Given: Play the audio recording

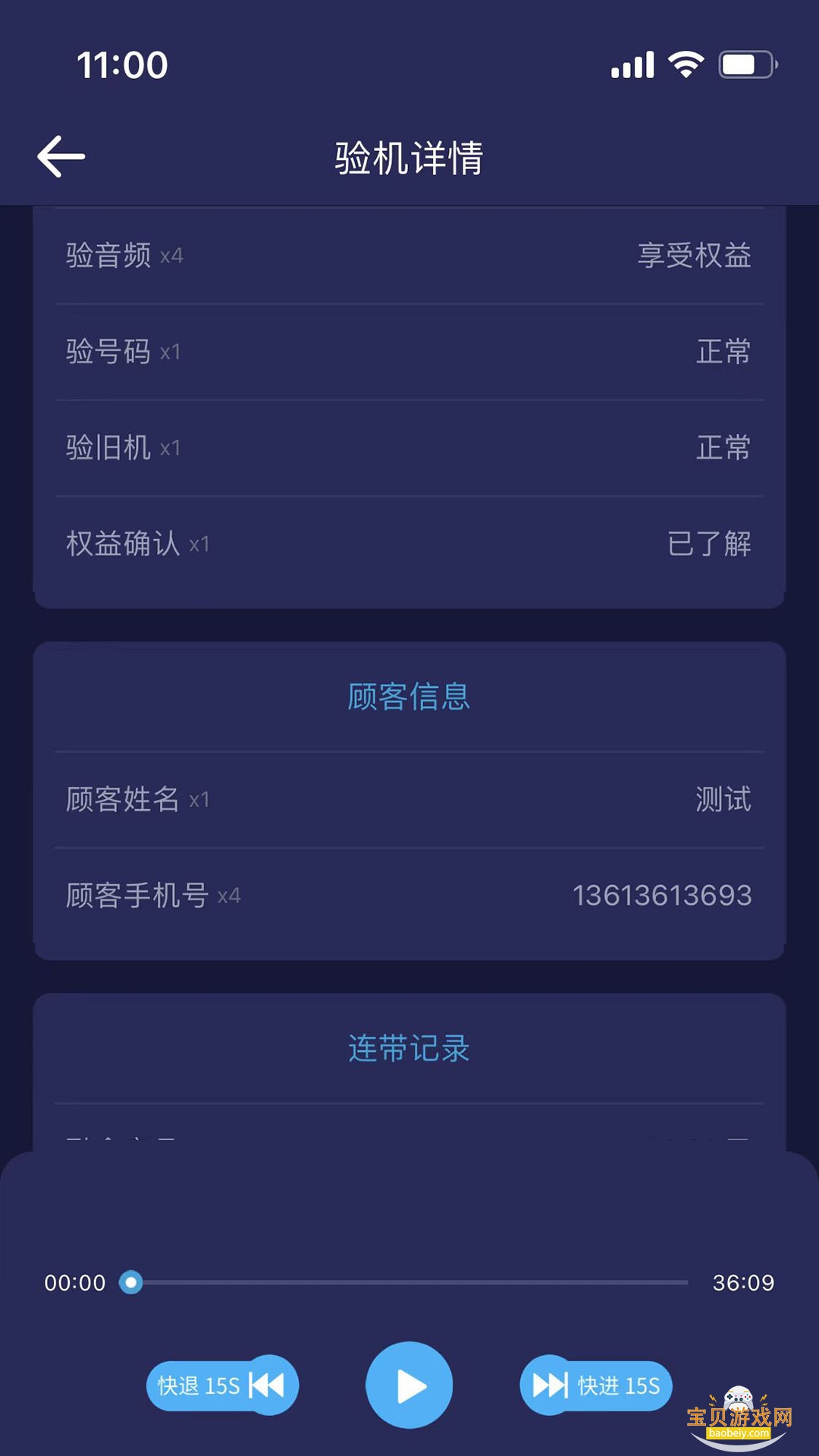Looking at the screenshot, I should (x=409, y=1385).
